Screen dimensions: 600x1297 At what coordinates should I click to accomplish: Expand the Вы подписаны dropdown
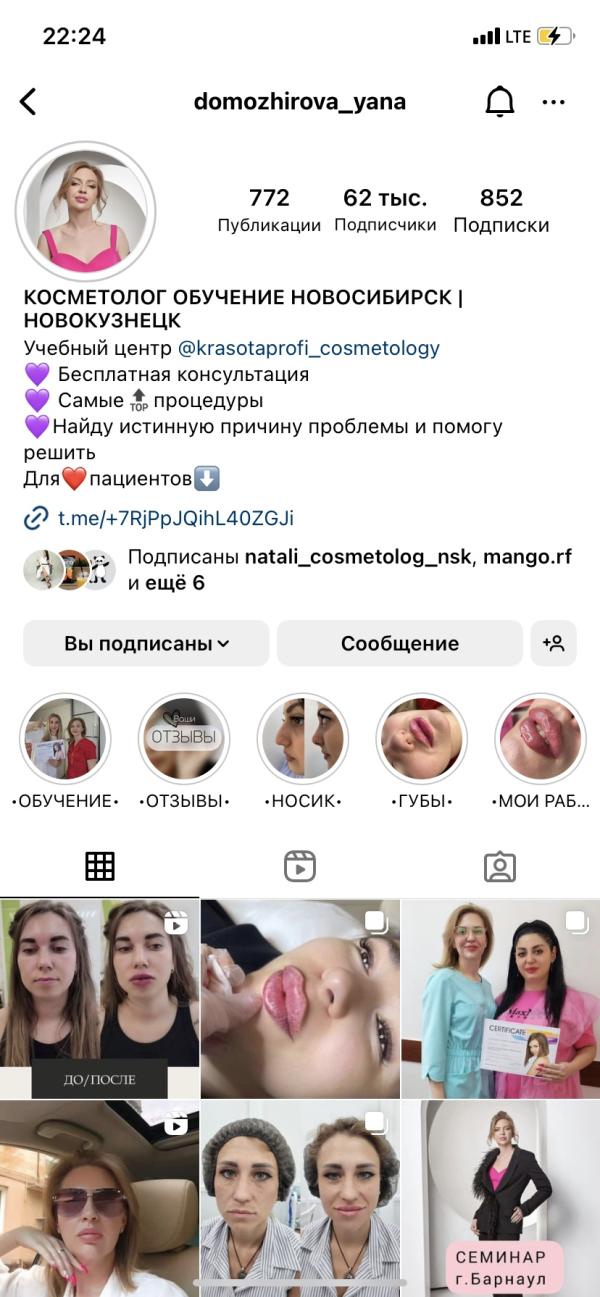(146, 643)
